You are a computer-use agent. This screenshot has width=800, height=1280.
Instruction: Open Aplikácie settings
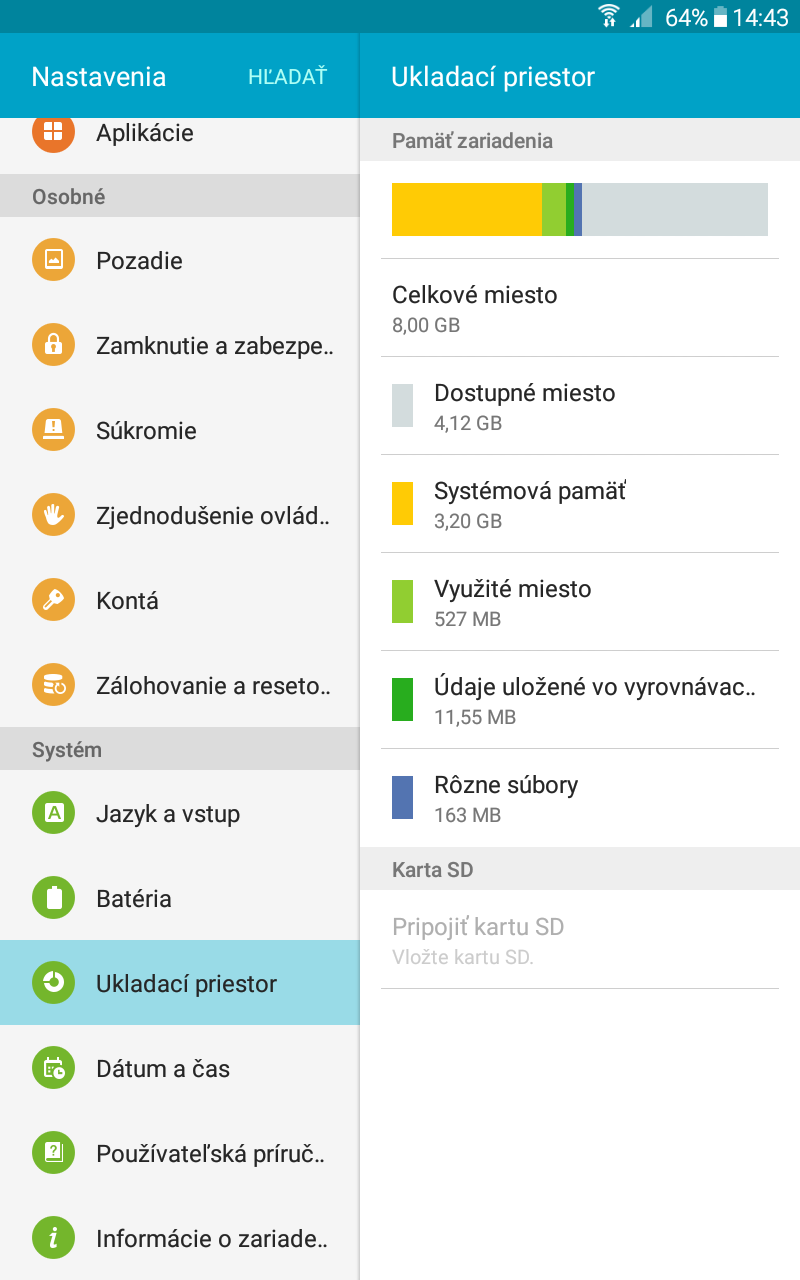179,133
